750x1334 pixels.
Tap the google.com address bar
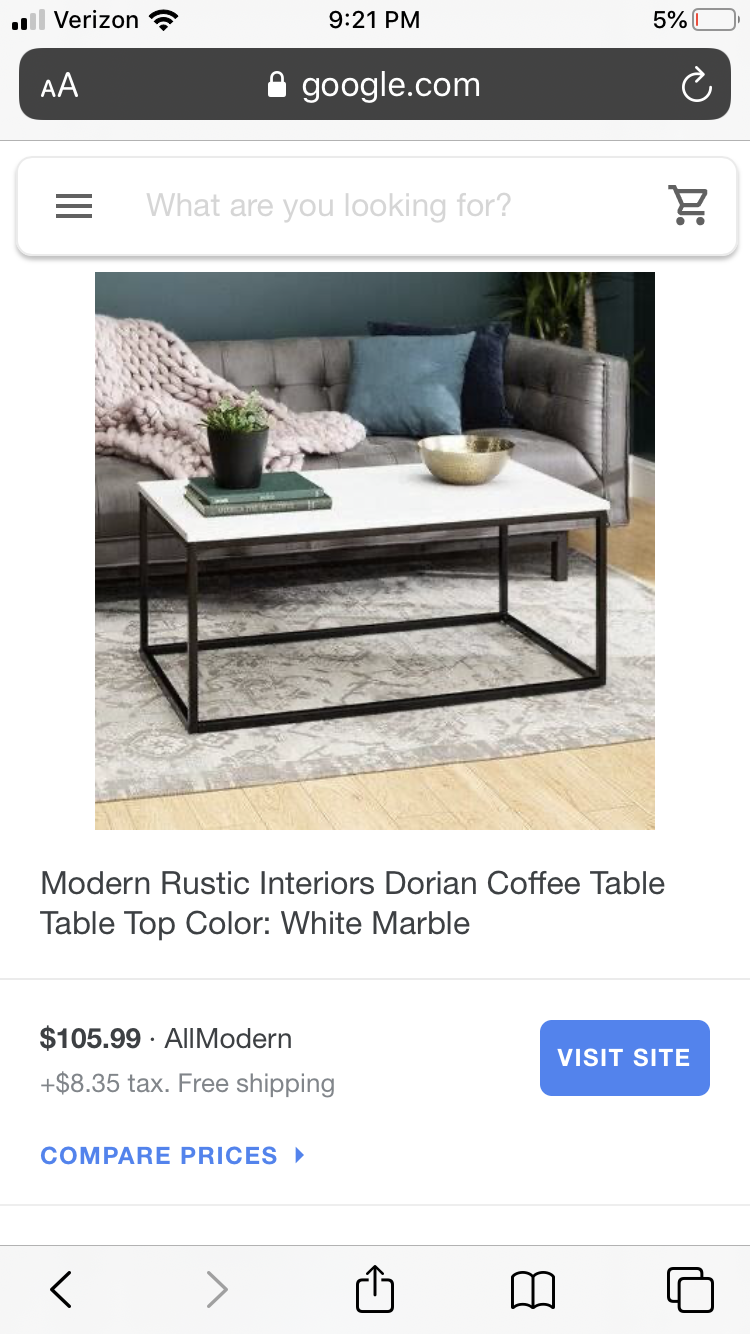coord(375,86)
